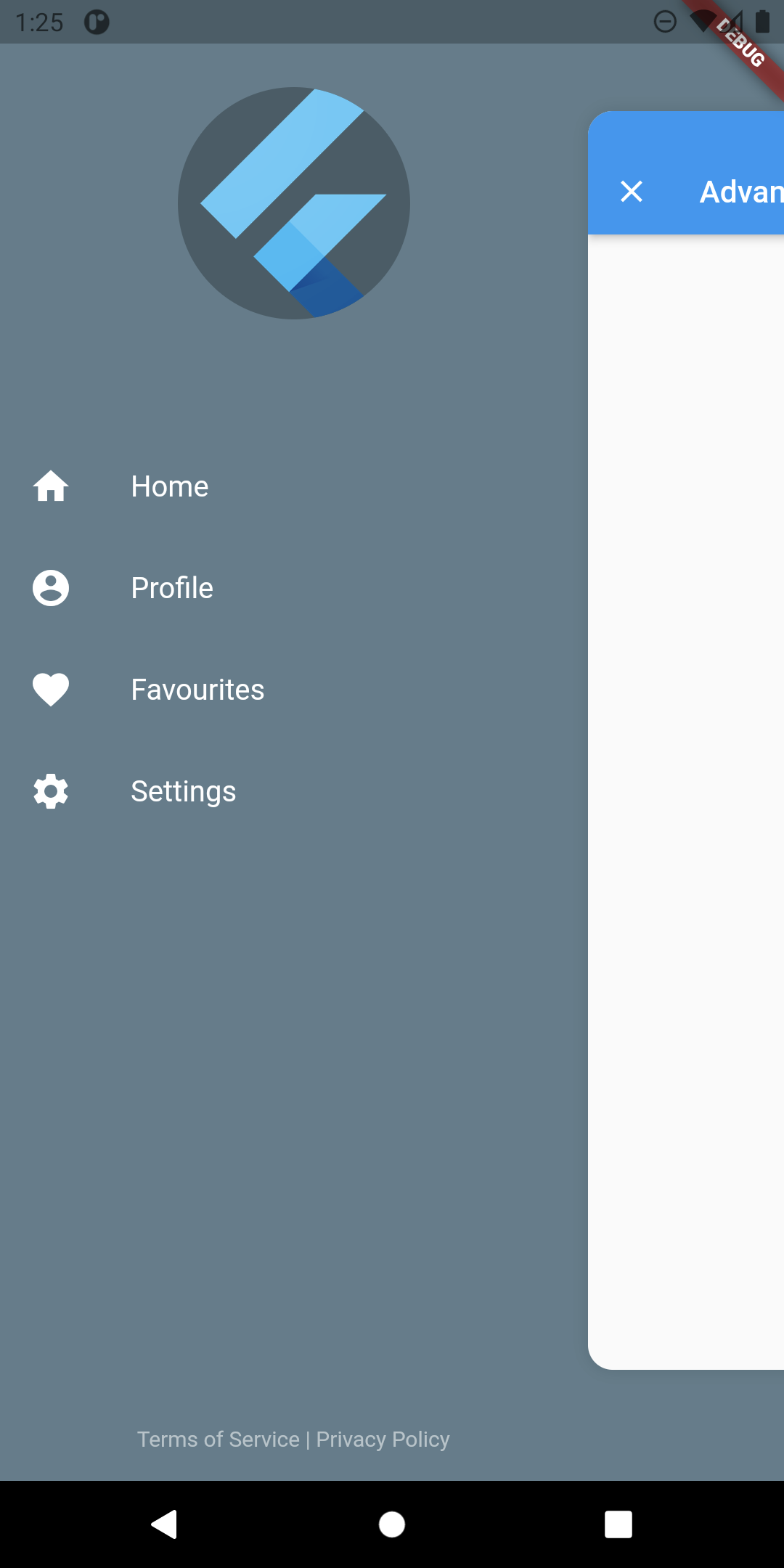Tap the battery icon in status bar

click(x=764, y=23)
